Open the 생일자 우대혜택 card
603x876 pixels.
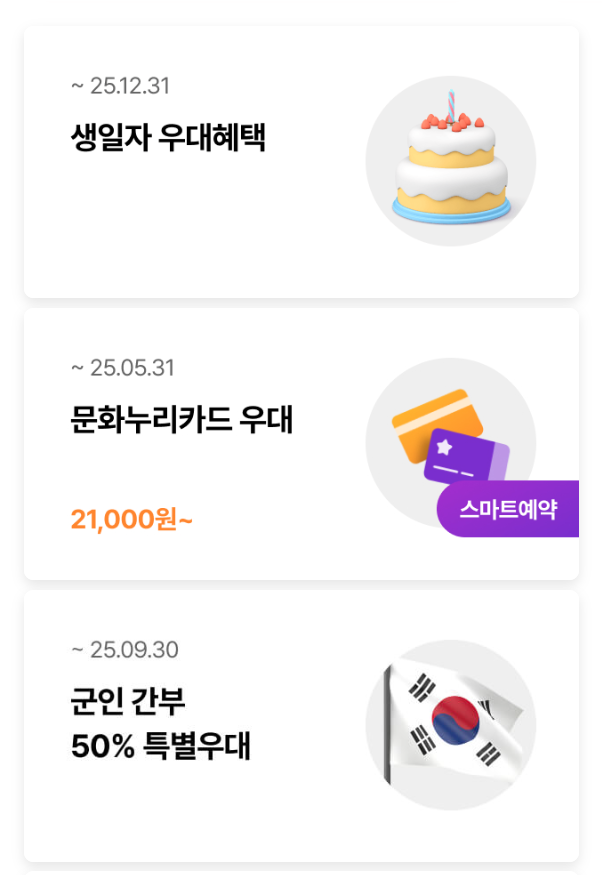(x=168, y=138)
